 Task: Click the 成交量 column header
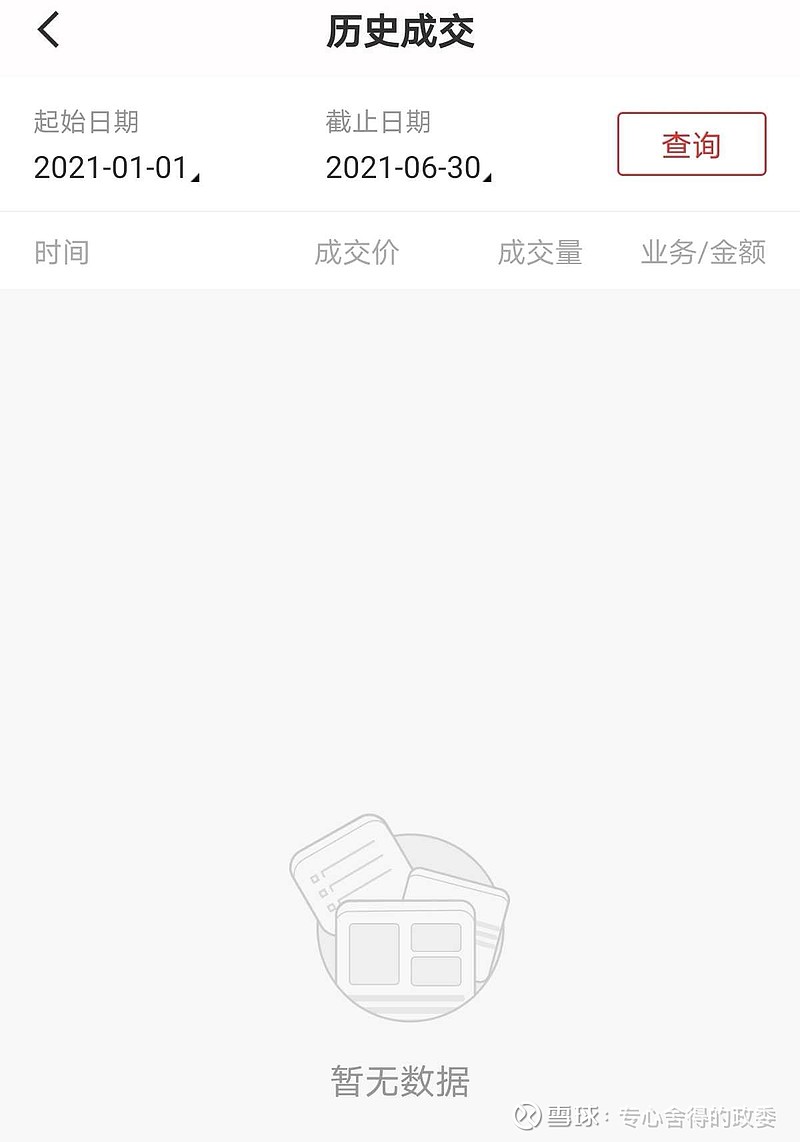tap(541, 253)
